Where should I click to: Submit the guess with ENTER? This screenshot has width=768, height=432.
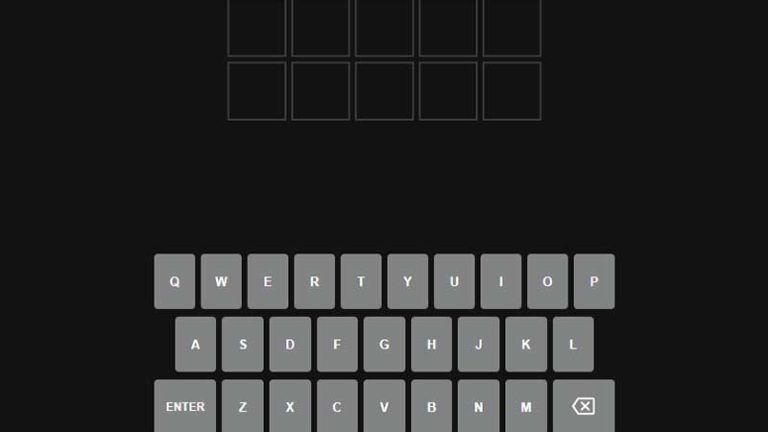click(x=185, y=406)
